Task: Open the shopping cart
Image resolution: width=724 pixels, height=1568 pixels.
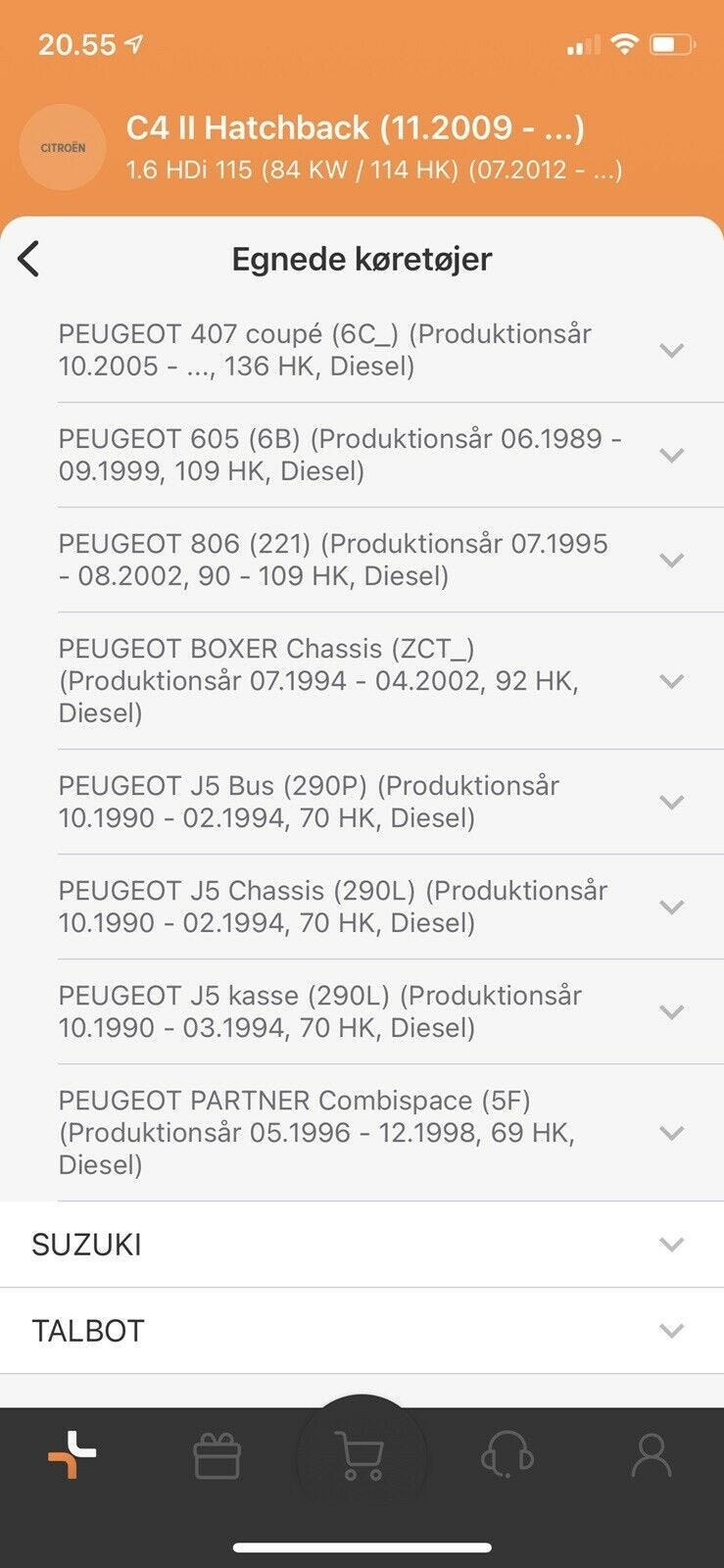Action: pos(360,1456)
